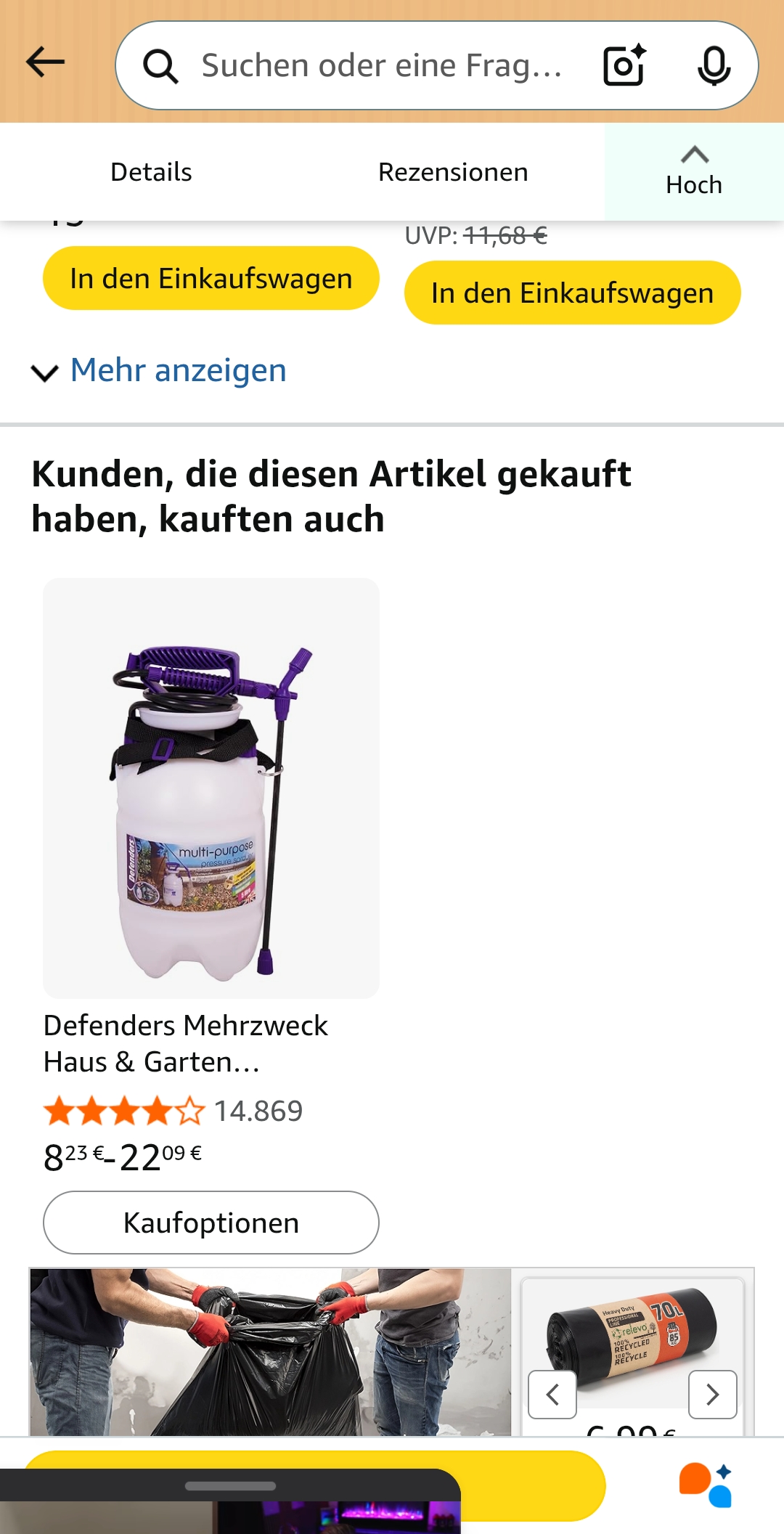Show previous carousel product via left arrow

tap(552, 1395)
